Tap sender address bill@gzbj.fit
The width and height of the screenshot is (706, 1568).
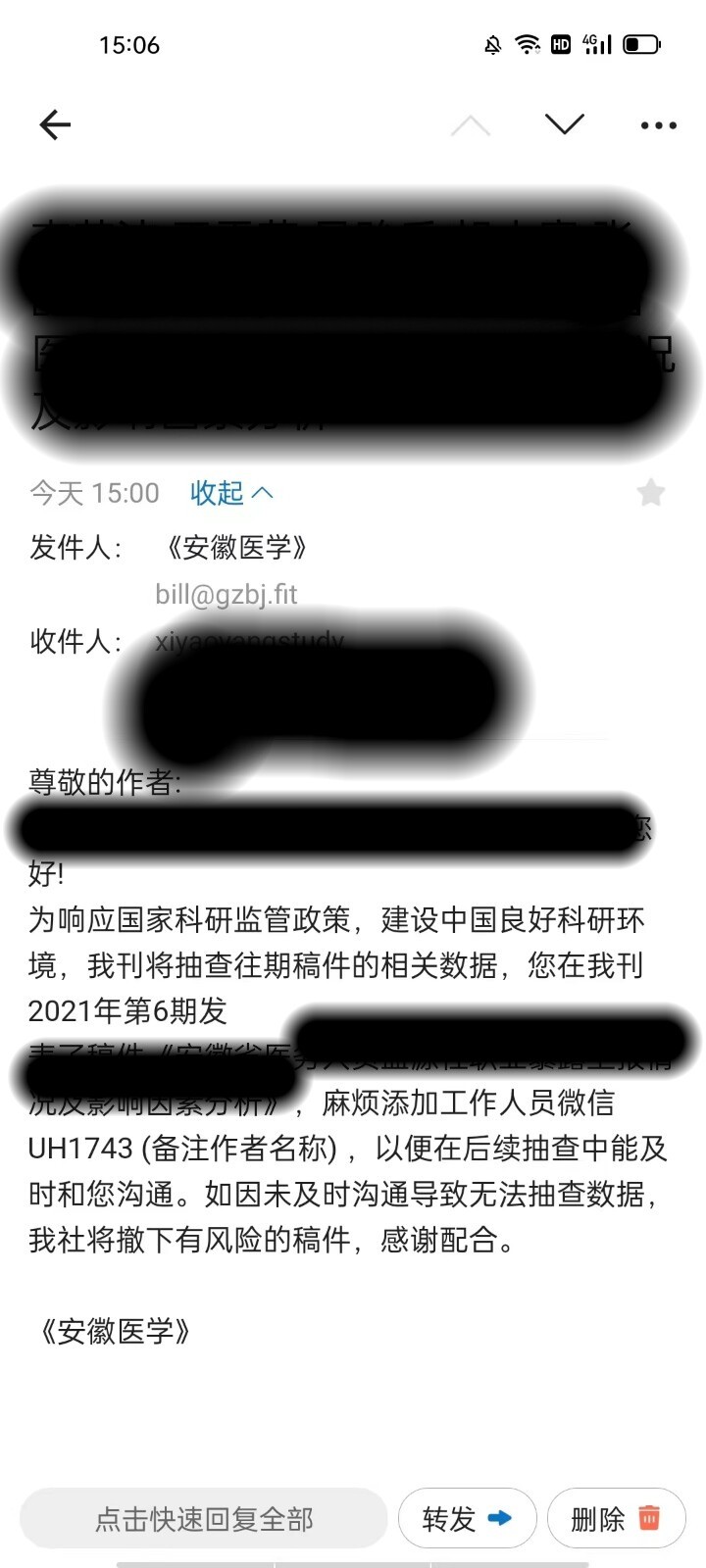226,595
